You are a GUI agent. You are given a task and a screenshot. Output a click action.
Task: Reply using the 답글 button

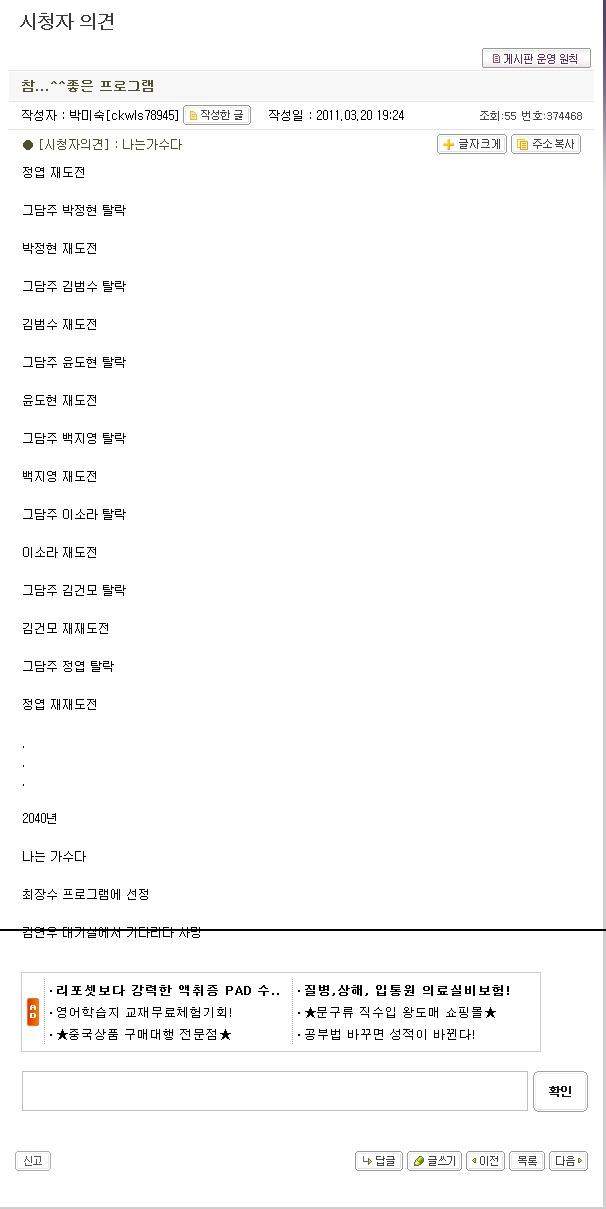379,1161
